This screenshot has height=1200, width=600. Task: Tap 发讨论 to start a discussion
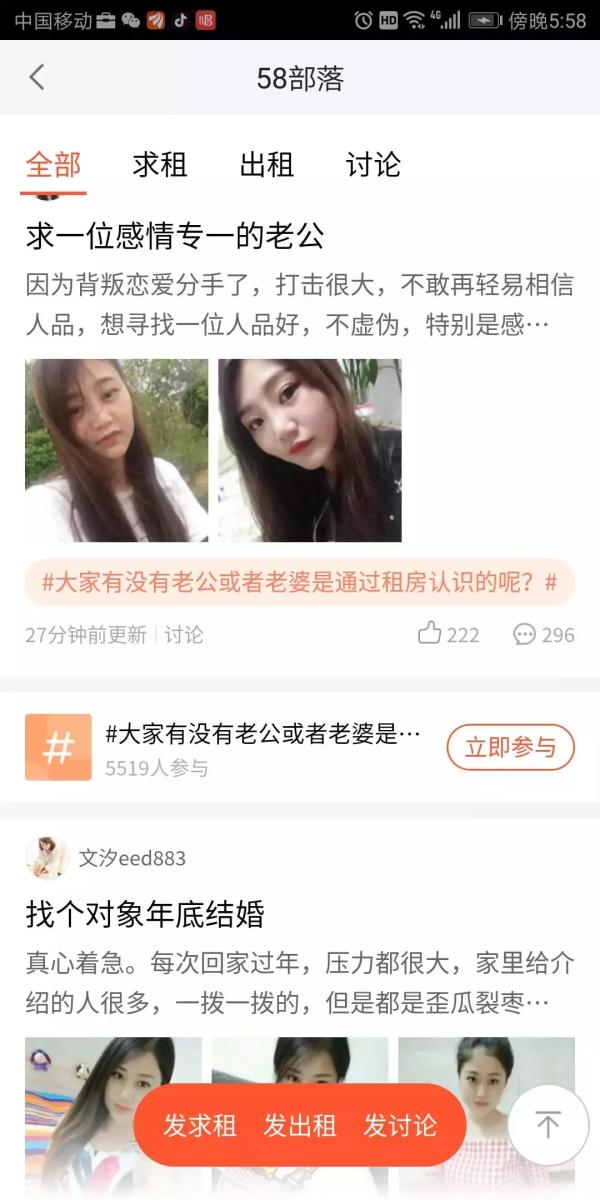(x=399, y=1125)
